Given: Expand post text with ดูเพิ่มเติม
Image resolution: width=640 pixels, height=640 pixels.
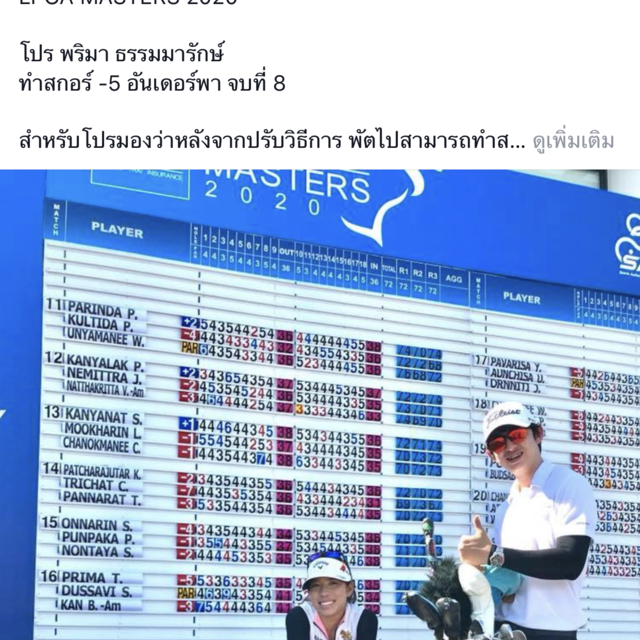Looking at the screenshot, I should pos(573,141).
